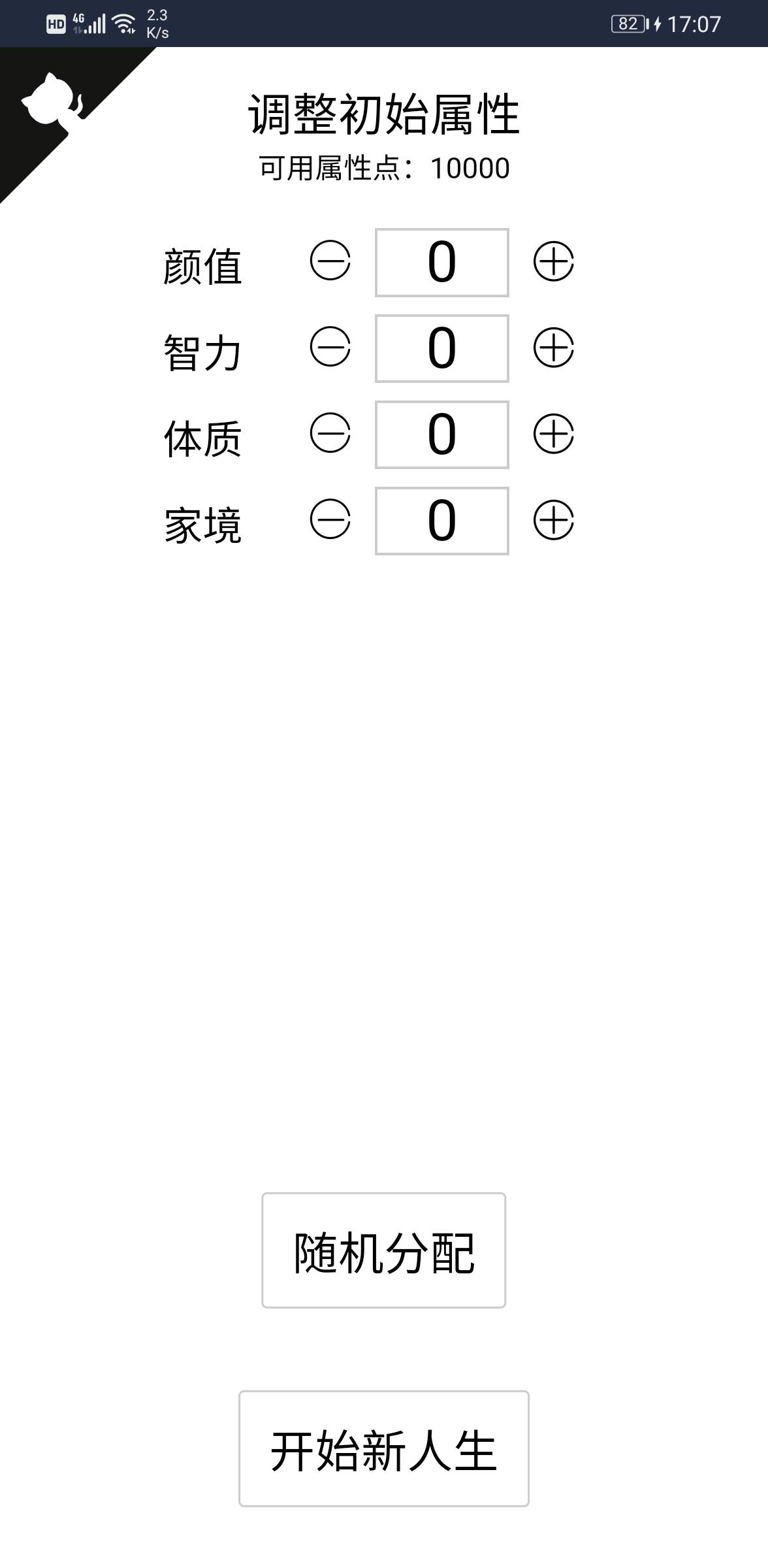Tap the 随机分配 button
The width and height of the screenshot is (768, 1568).
coord(383,1250)
